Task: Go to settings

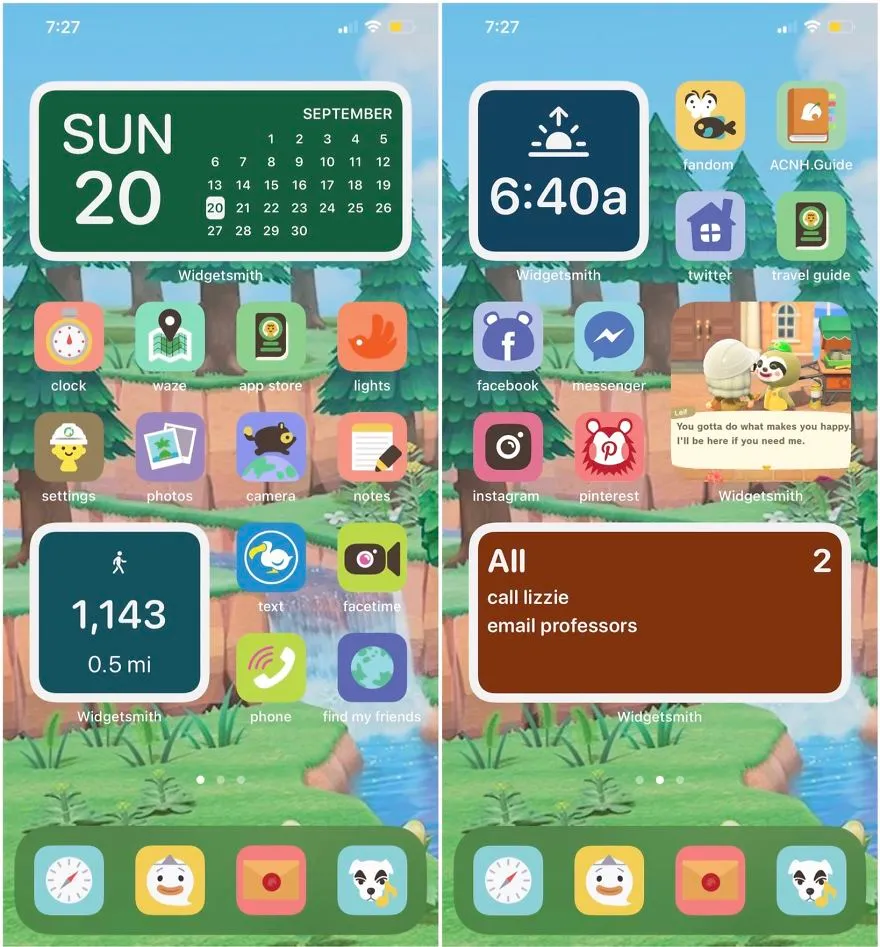Action: pyautogui.click(x=69, y=448)
